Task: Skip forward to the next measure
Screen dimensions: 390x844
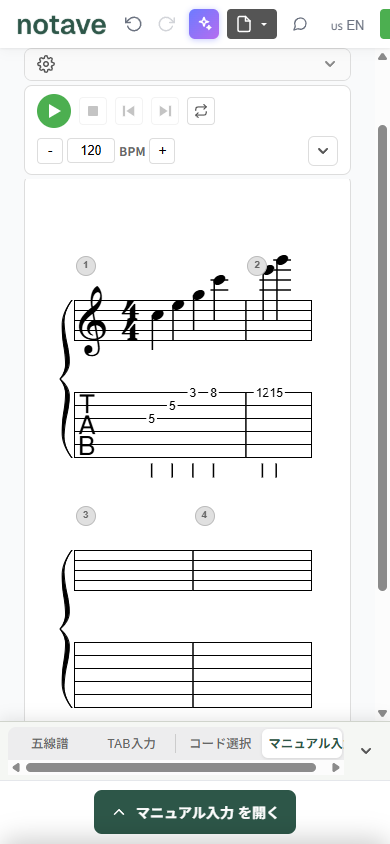Action: point(165,111)
